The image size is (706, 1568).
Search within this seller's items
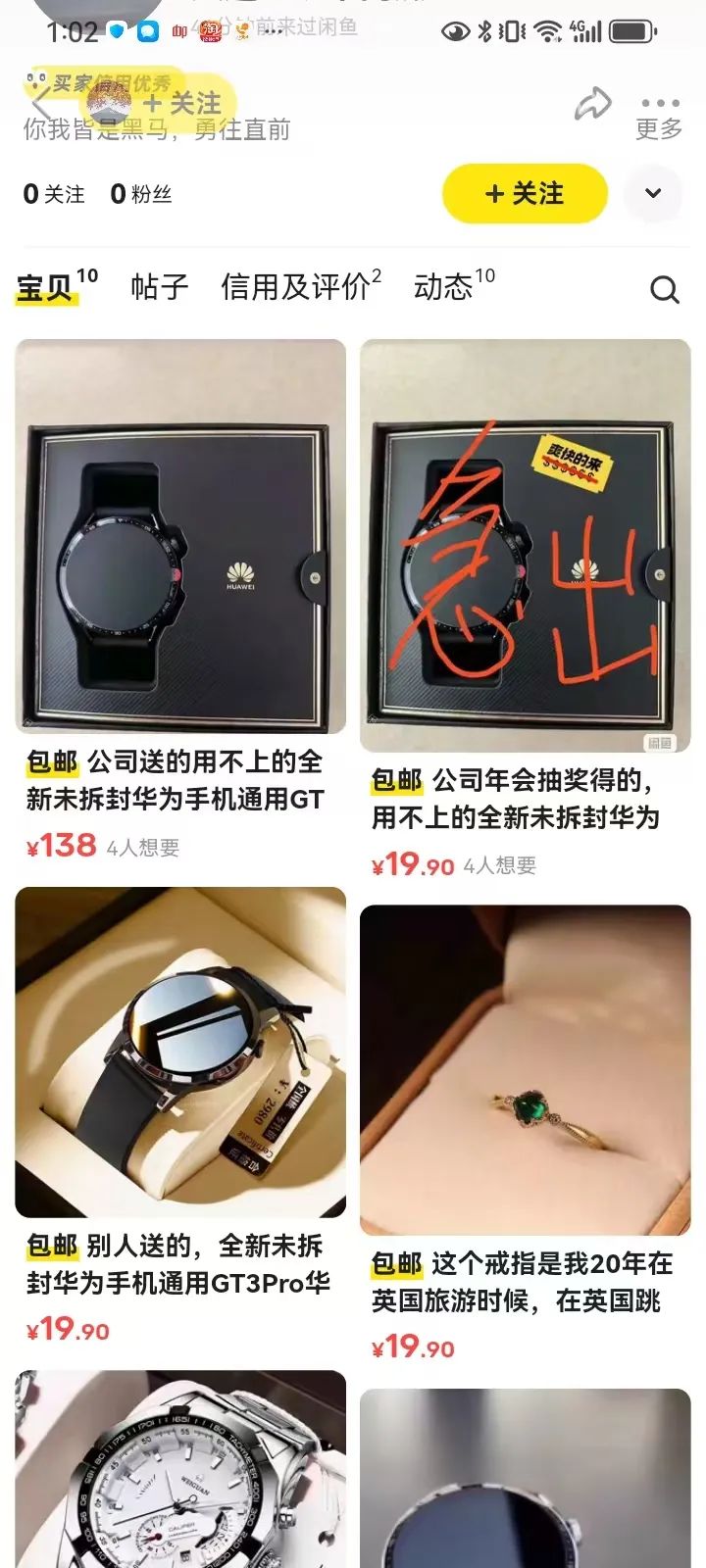click(664, 289)
